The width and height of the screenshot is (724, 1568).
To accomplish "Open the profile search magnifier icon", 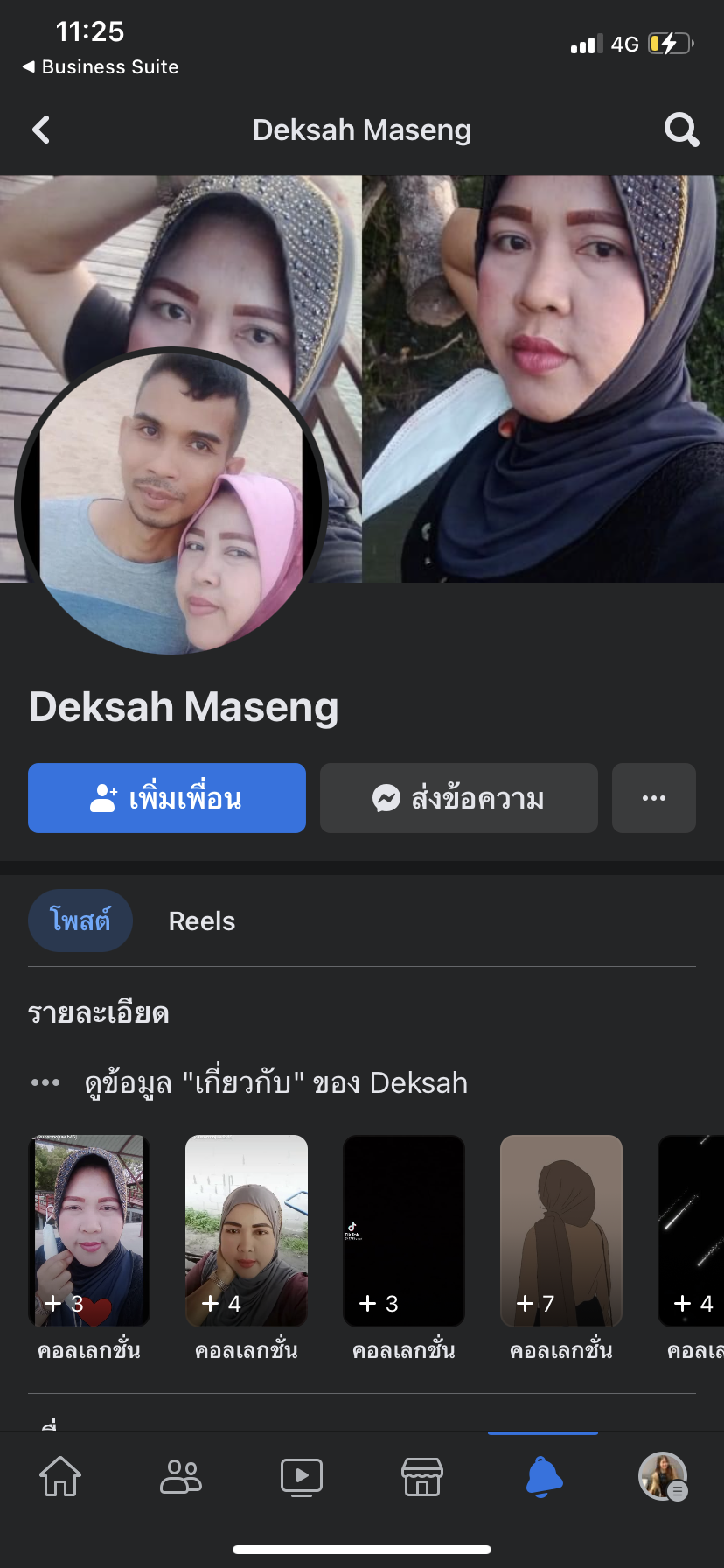I will [681, 130].
